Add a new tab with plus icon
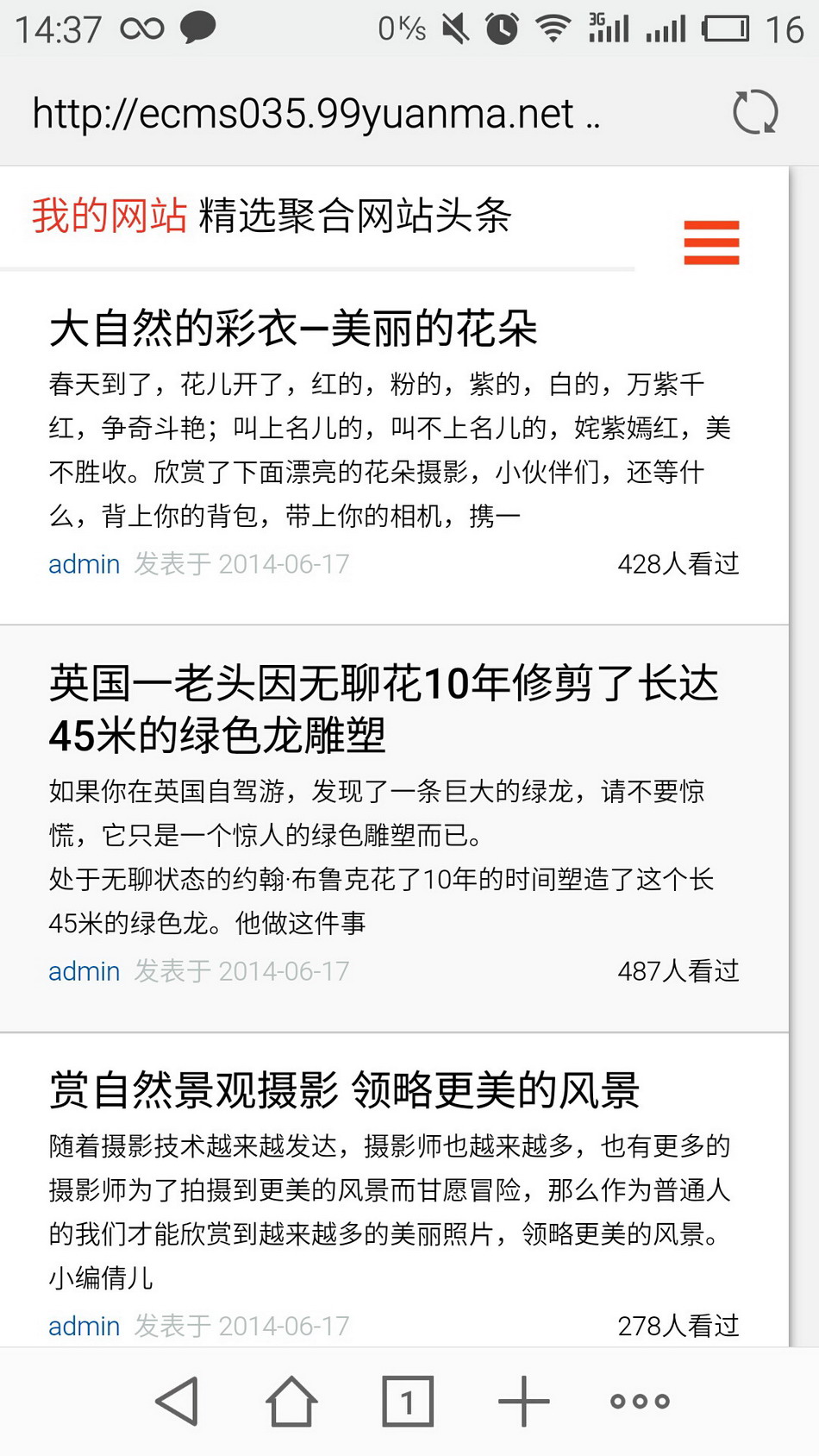This screenshot has width=819, height=1456. [523, 1402]
